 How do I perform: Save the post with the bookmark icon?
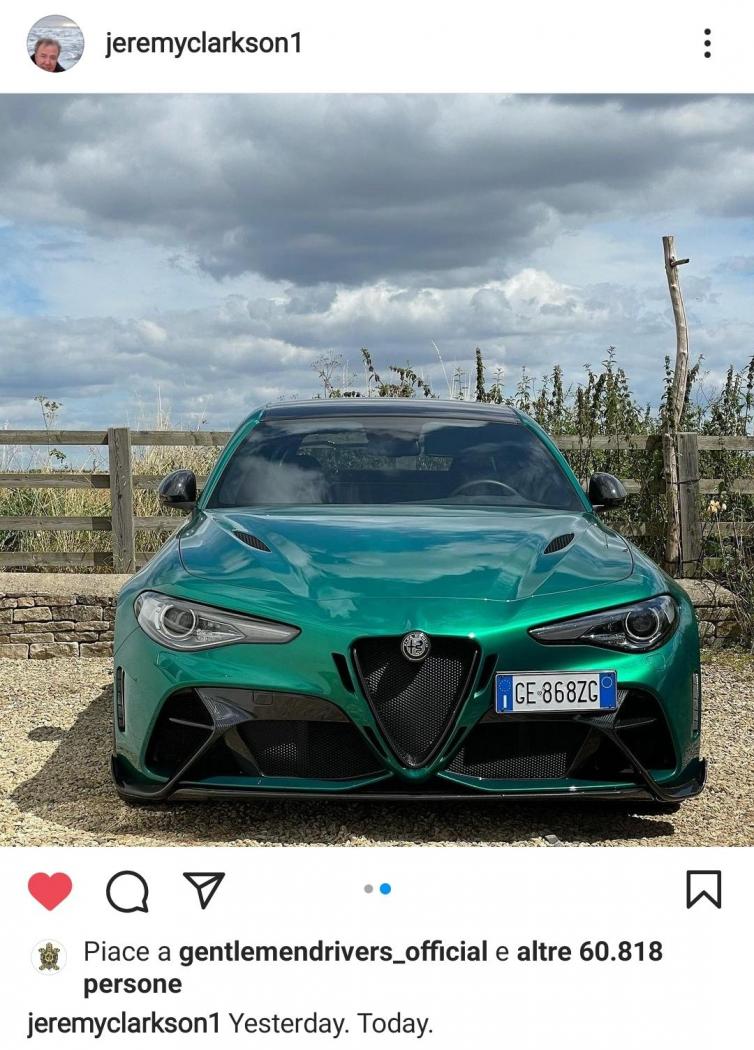[703, 889]
